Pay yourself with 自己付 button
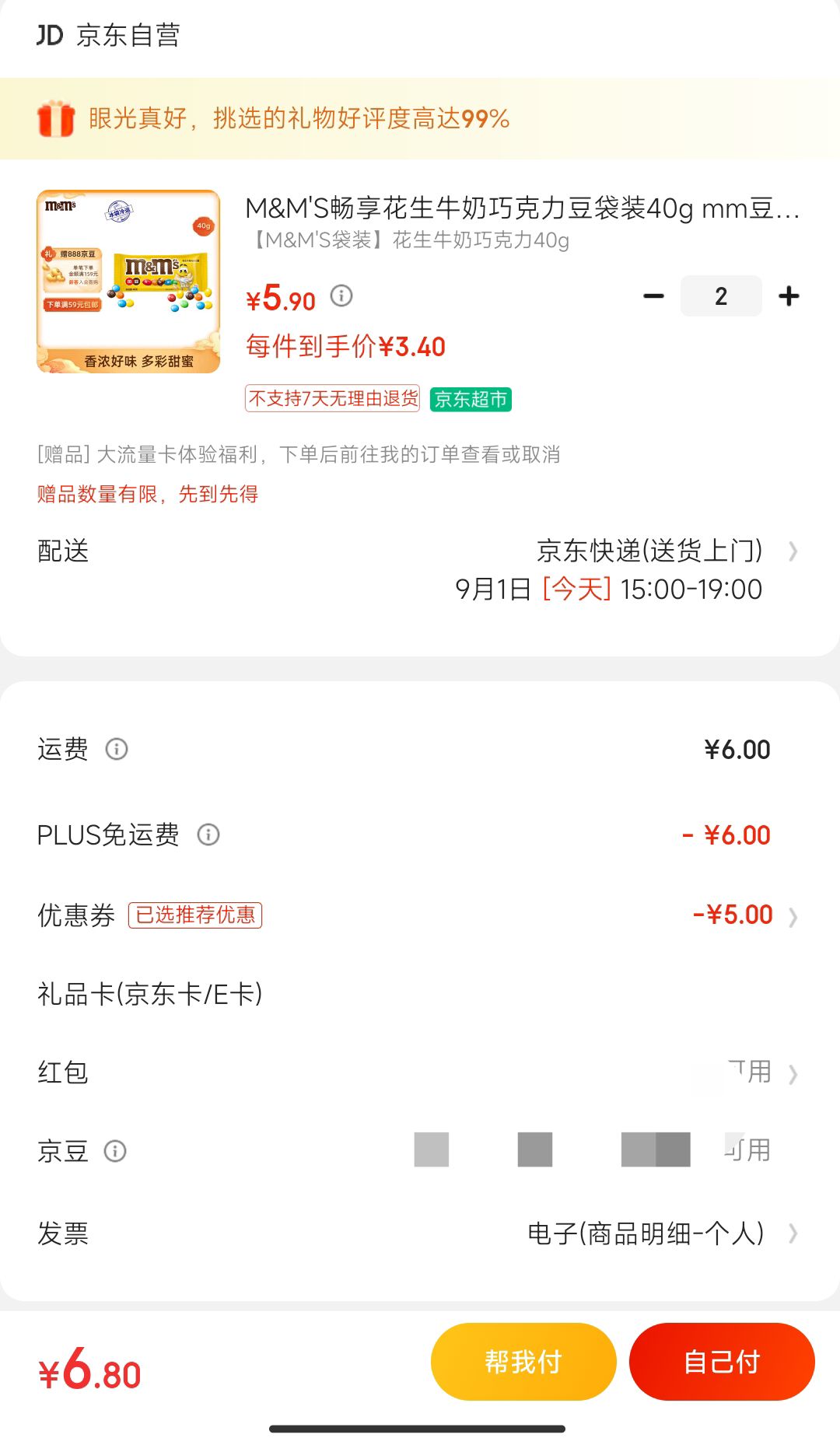Image resolution: width=840 pixels, height=1445 pixels. pos(722,1362)
